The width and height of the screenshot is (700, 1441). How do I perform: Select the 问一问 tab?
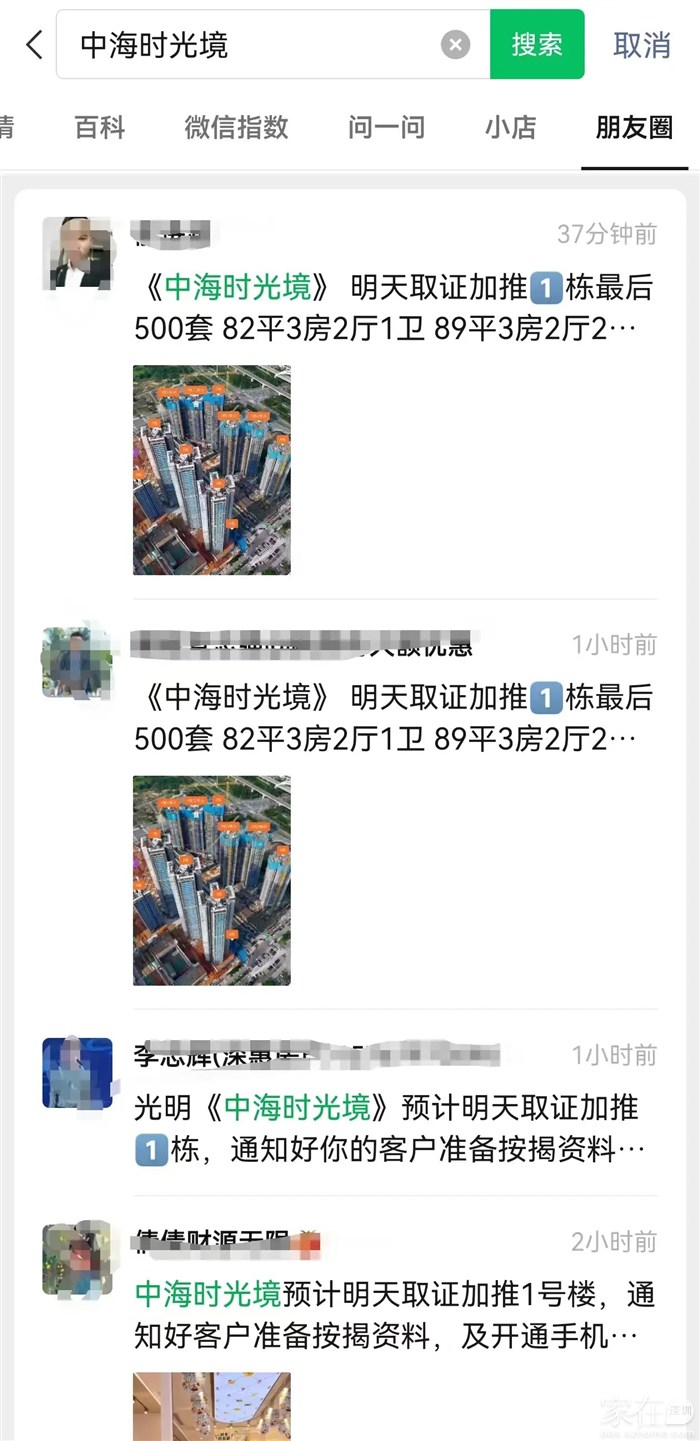[x=386, y=127]
